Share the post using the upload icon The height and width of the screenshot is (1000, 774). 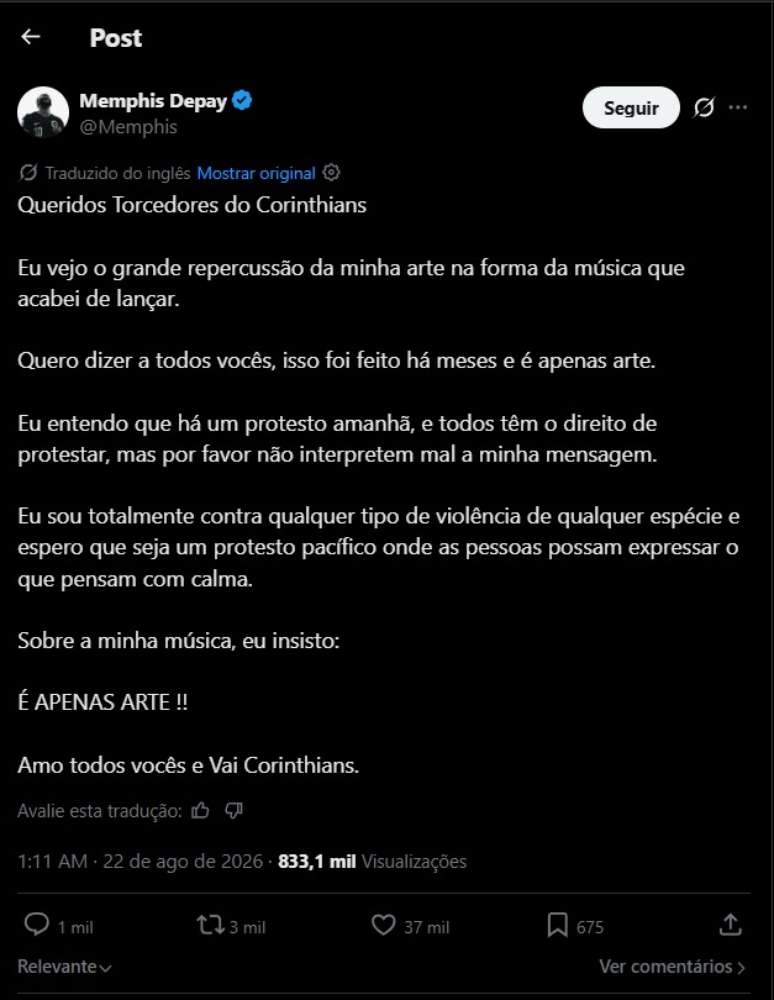pos(731,925)
